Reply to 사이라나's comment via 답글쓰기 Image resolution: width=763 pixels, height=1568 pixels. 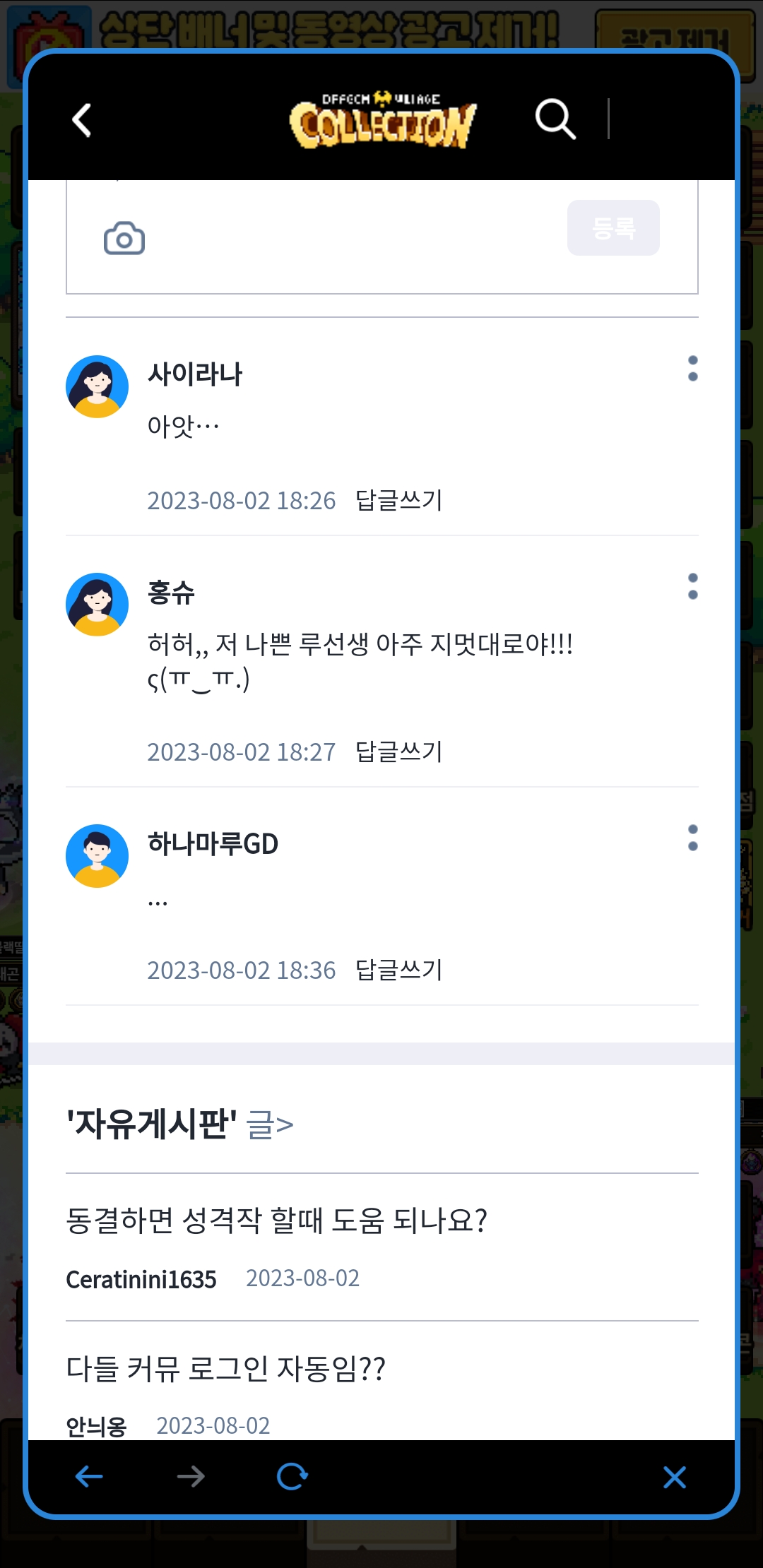pyautogui.click(x=398, y=500)
